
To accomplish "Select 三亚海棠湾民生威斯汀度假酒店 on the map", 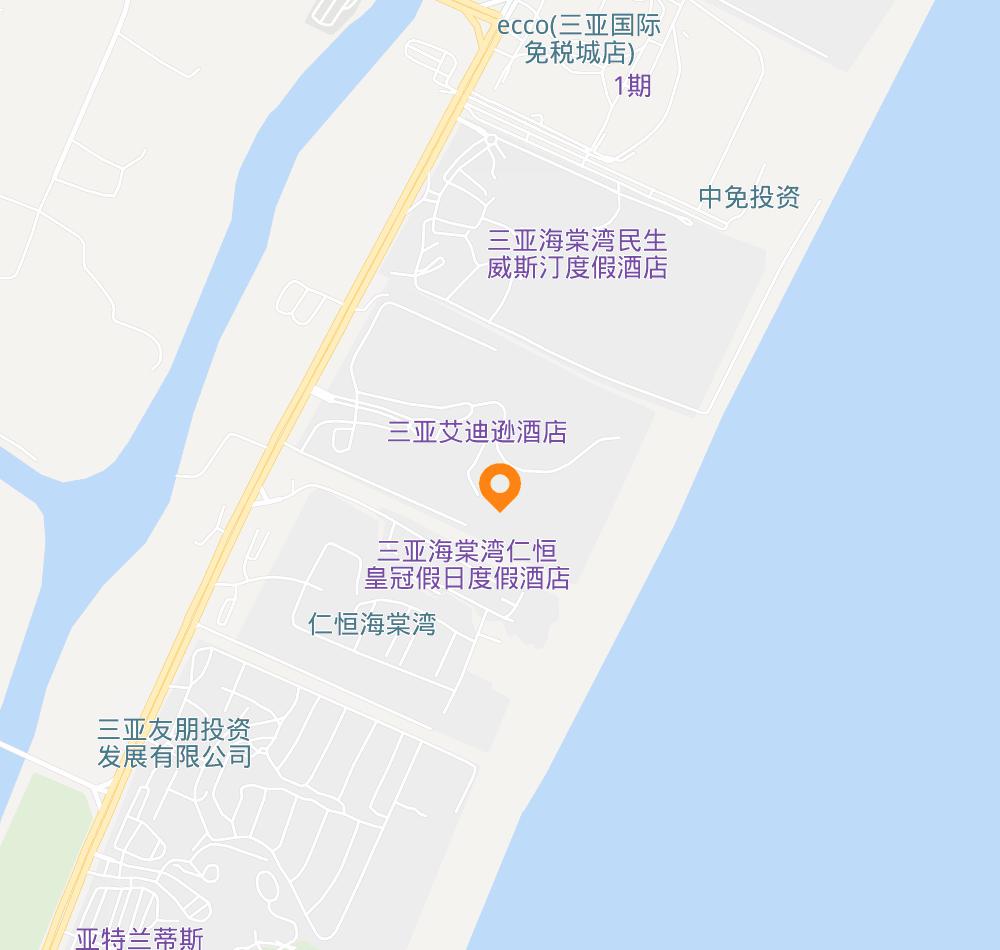I will [x=577, y=255].
